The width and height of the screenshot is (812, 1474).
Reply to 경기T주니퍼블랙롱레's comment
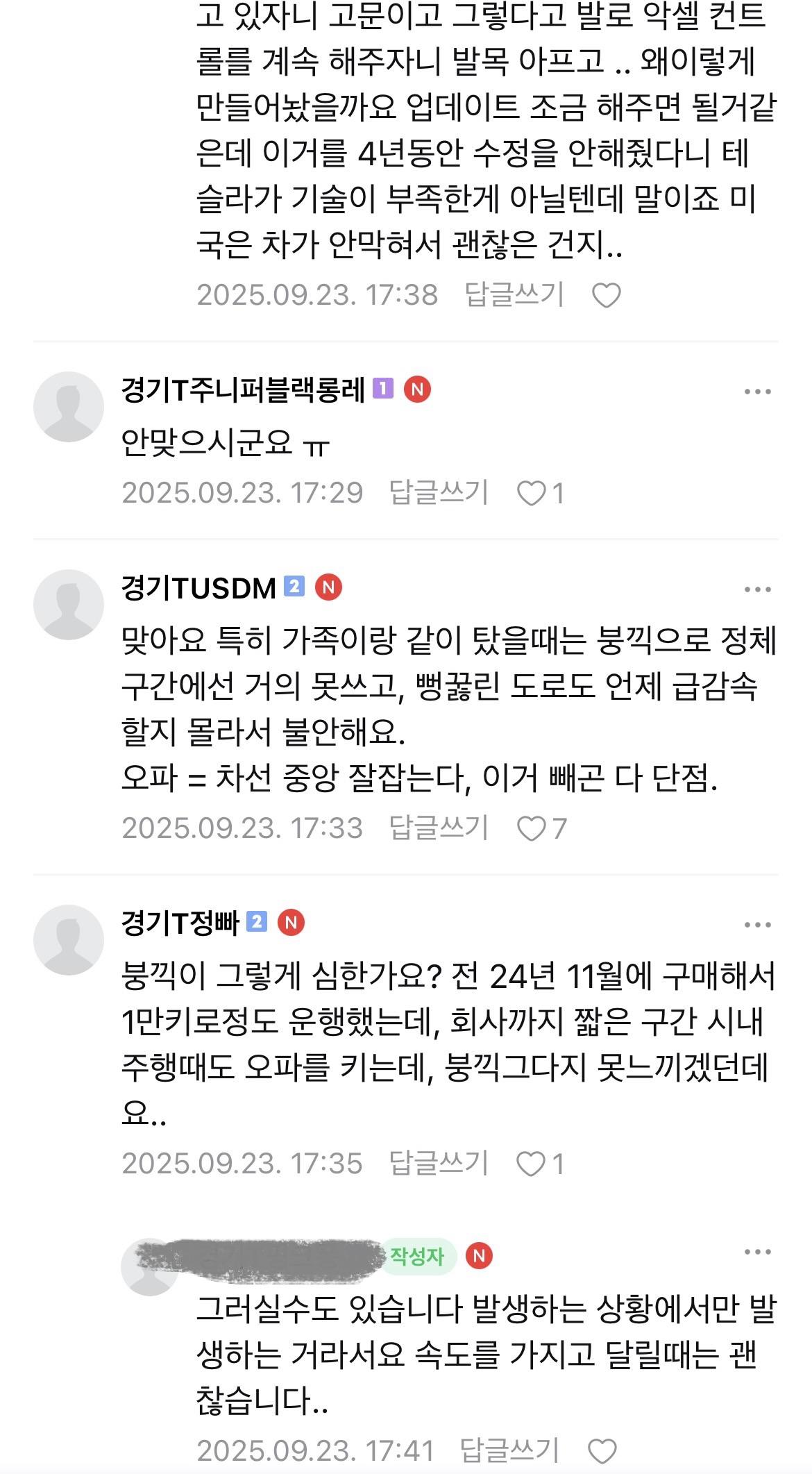coord(439,492)
